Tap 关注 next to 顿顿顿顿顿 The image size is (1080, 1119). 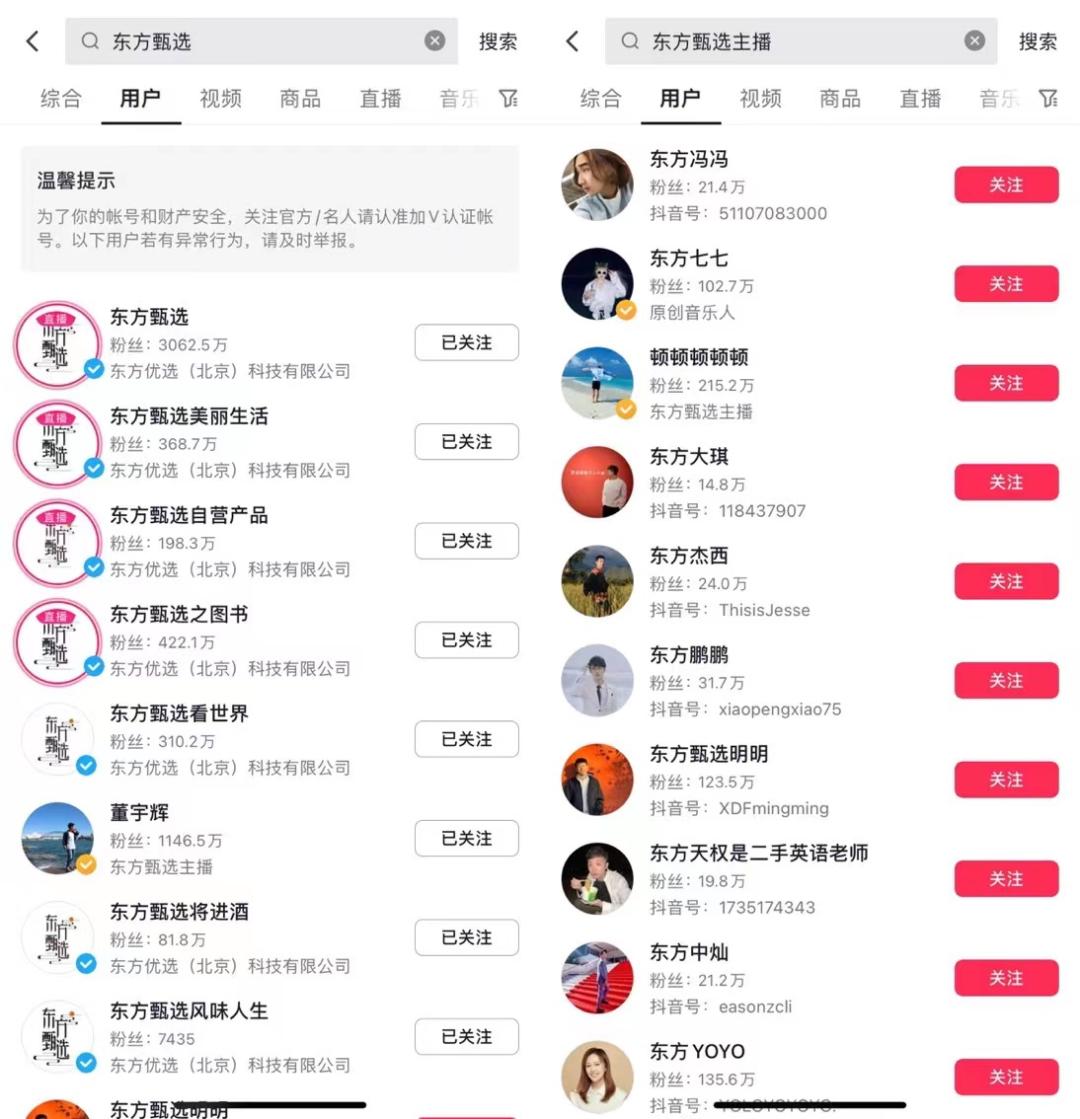point(1005,383)
